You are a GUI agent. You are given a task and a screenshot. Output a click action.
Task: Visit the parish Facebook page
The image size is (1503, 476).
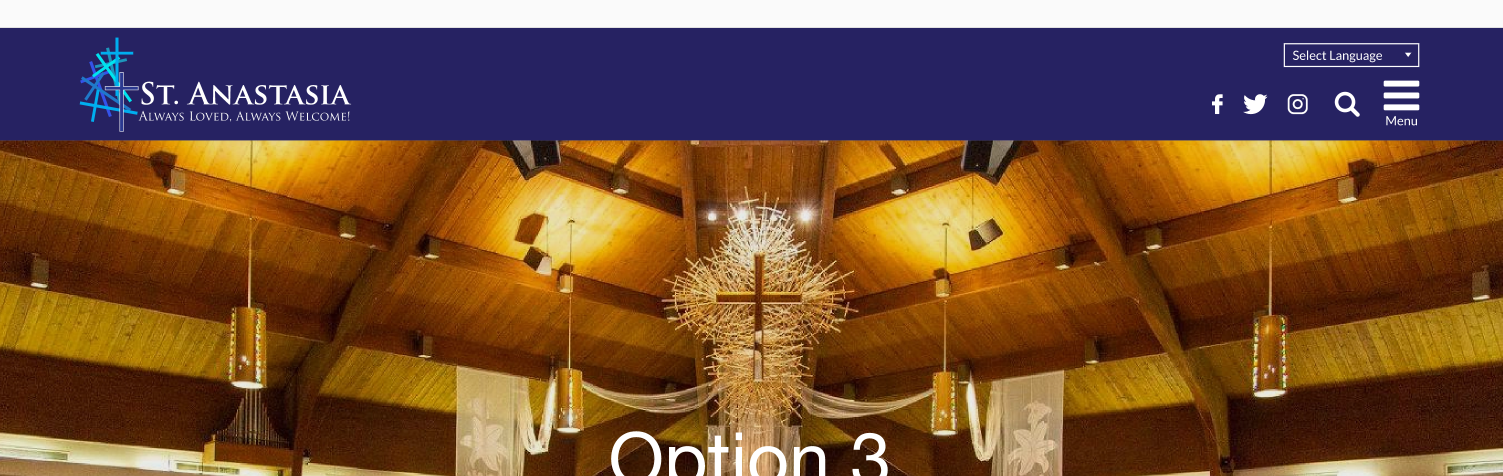(1217, 104)
